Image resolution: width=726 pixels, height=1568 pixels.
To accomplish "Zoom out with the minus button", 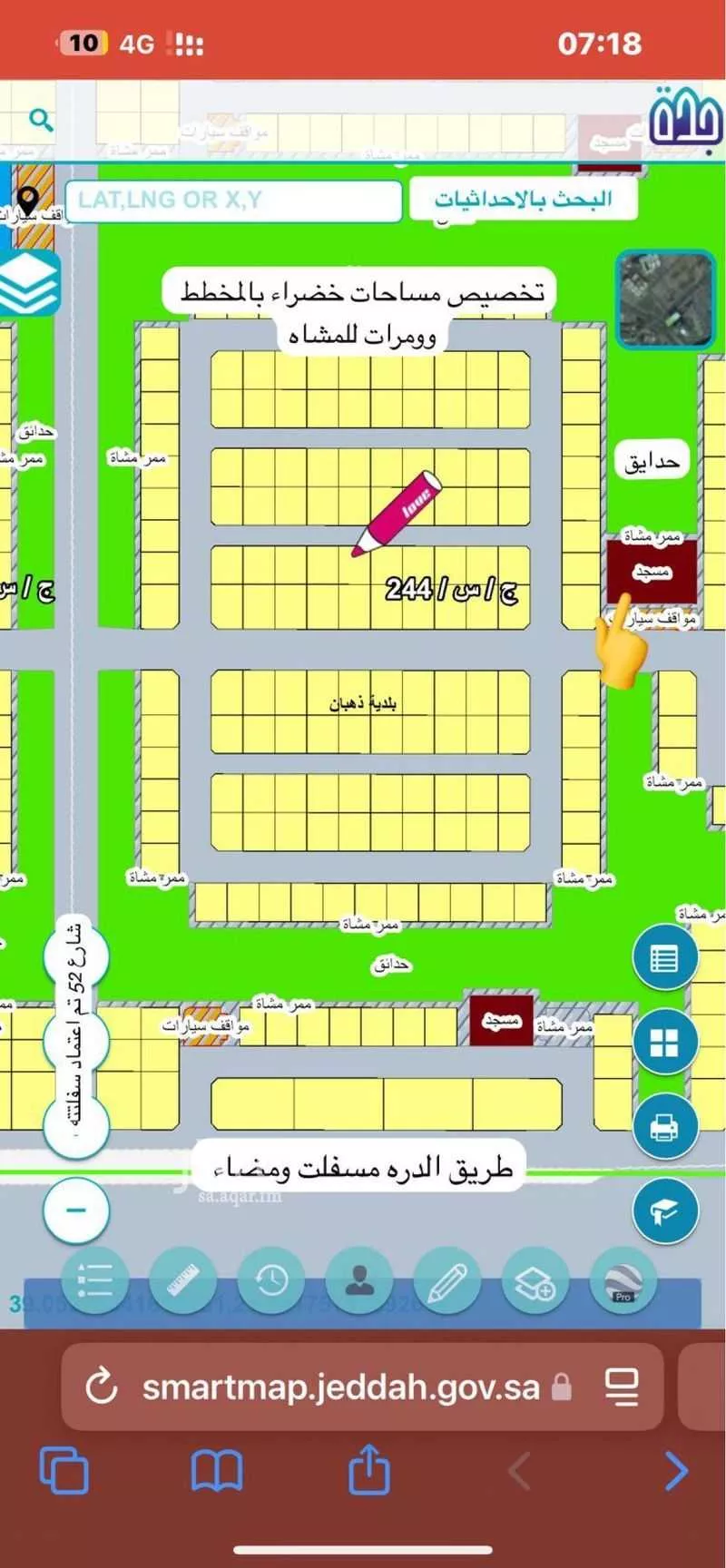I will pos(76,1210).
